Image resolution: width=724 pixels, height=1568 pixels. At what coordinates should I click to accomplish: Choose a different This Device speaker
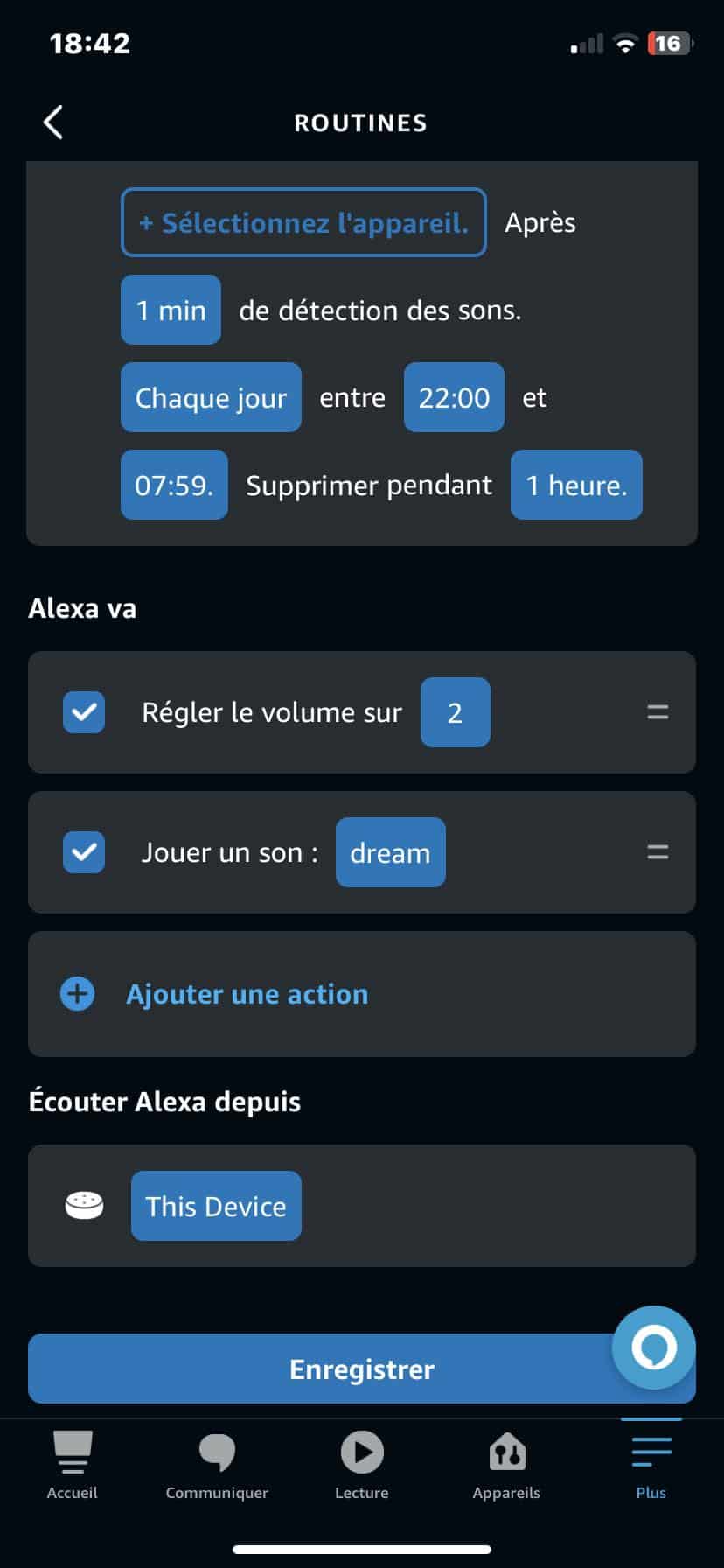click(x=216, y=1206)
